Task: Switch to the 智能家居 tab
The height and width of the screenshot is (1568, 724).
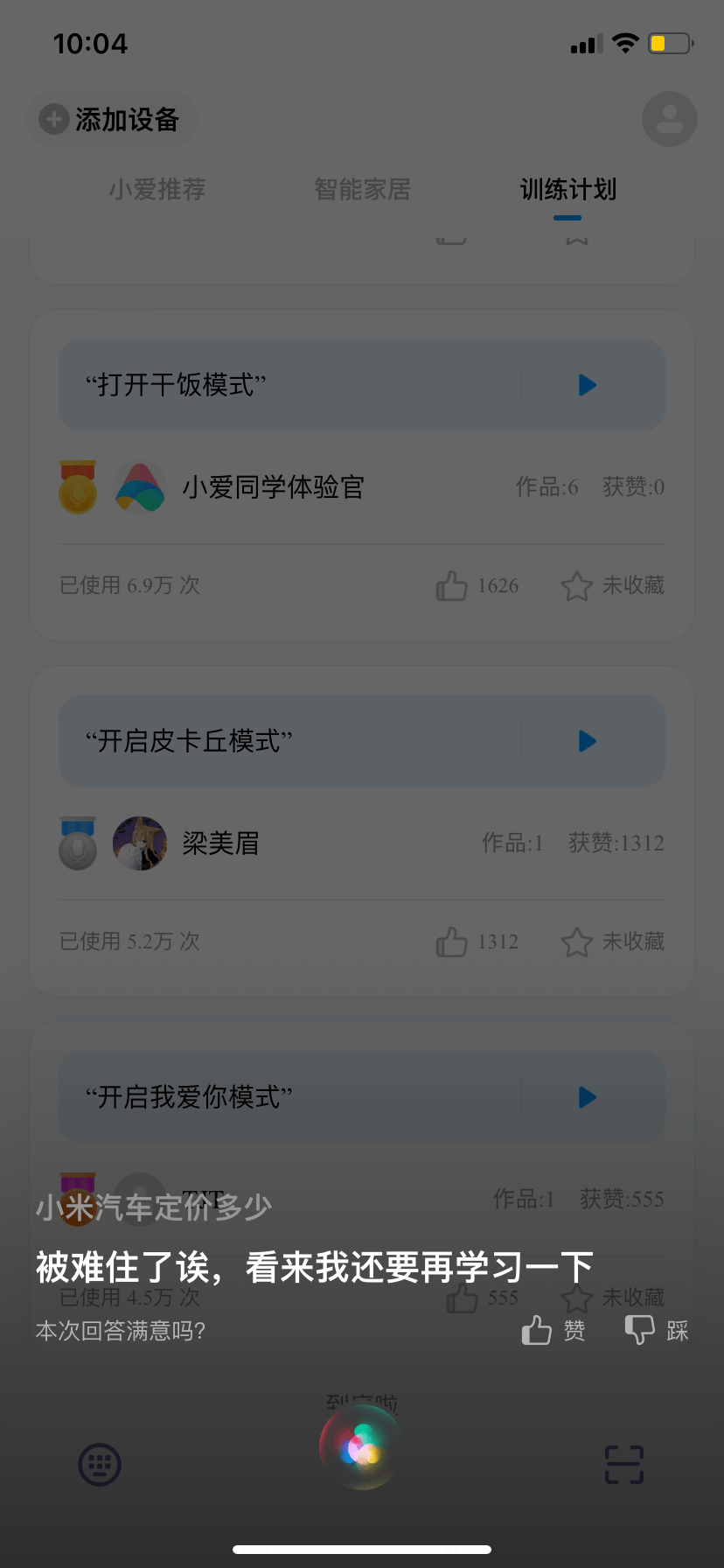Action: pyautogui.click(x=362, y=189)
